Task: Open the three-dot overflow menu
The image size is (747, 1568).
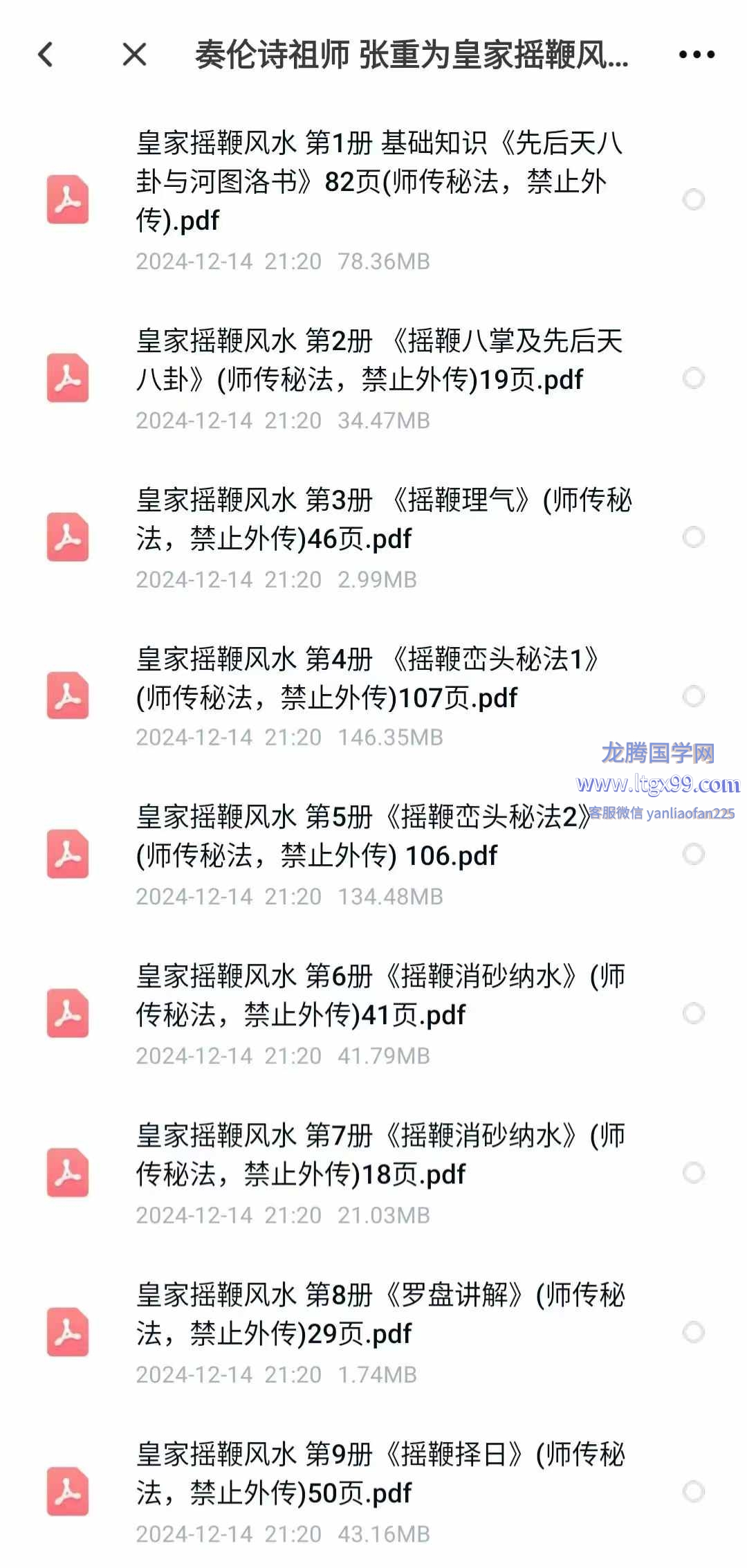Action: [x=697, y=55]
